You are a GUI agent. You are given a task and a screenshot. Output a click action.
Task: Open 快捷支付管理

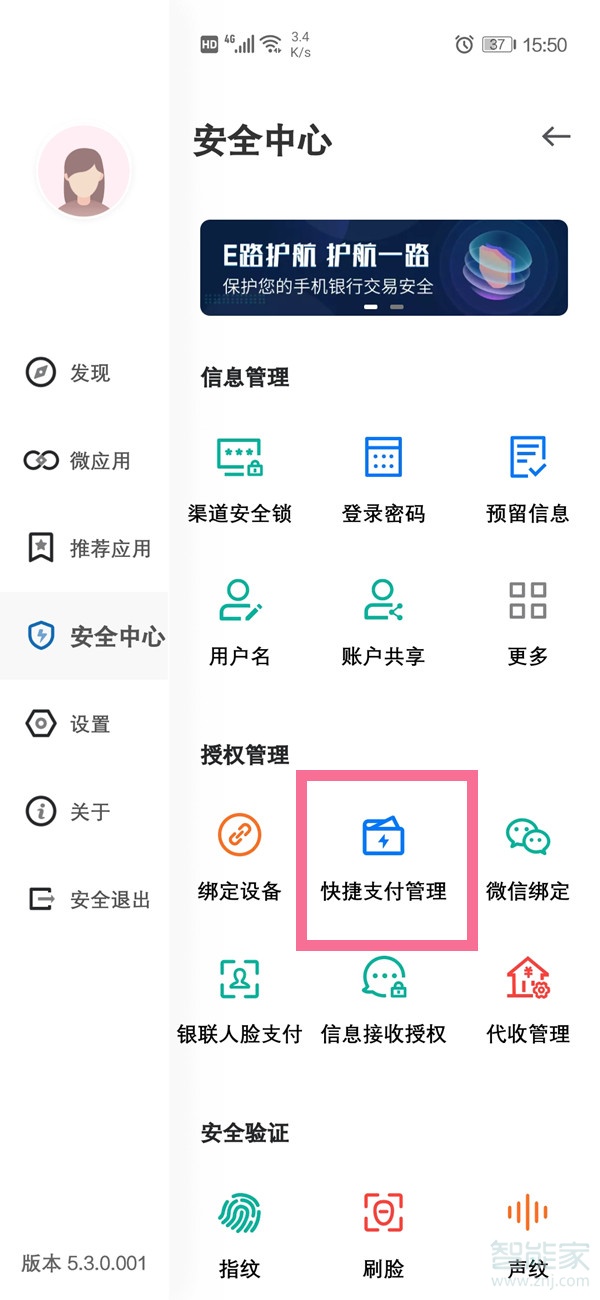pos(384,857)
